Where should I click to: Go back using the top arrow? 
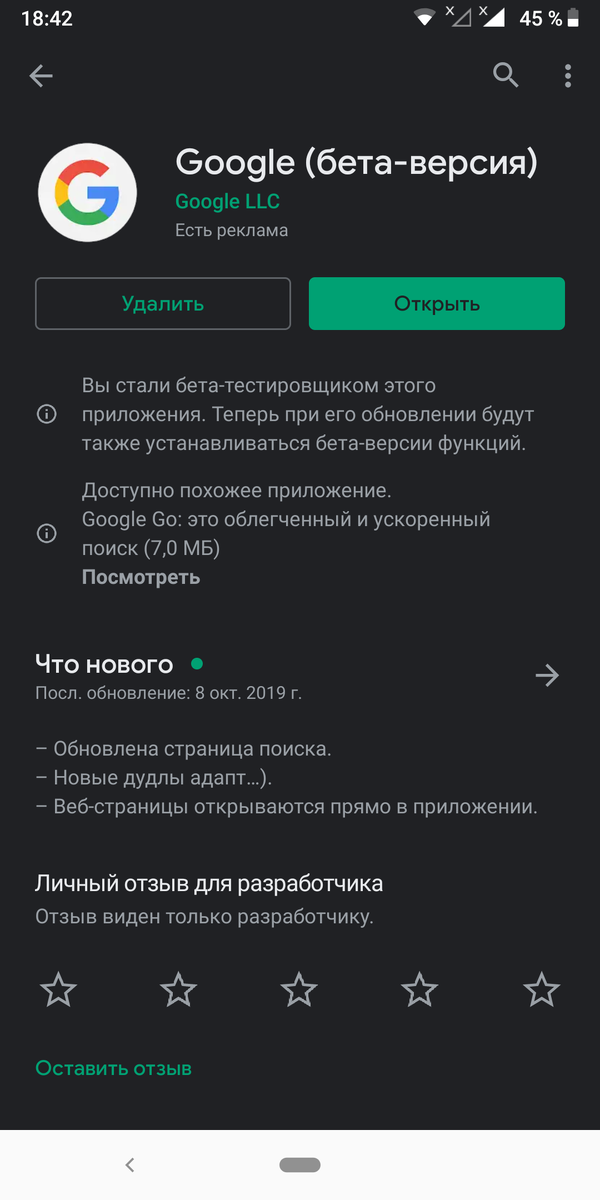coord(41,76)
